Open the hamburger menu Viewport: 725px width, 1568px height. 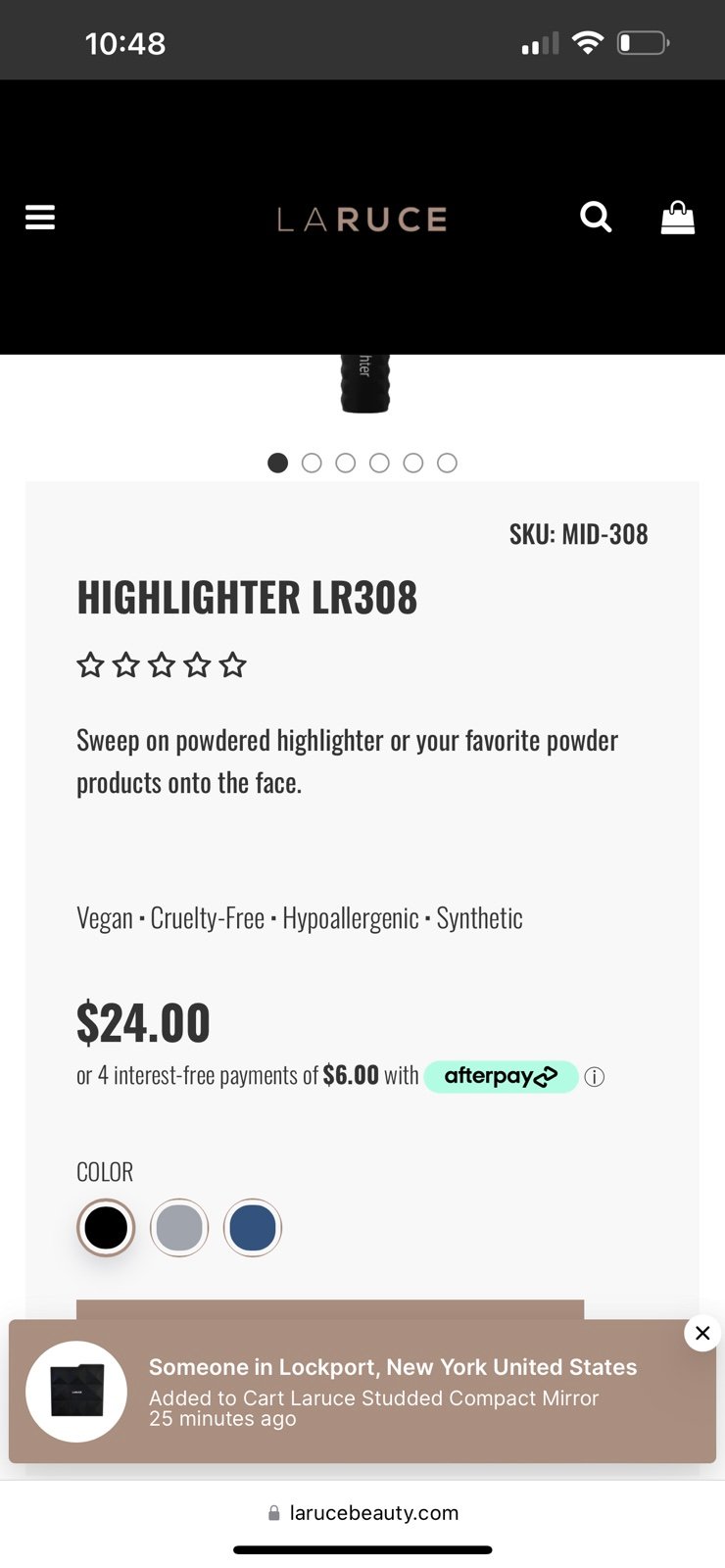40,217
